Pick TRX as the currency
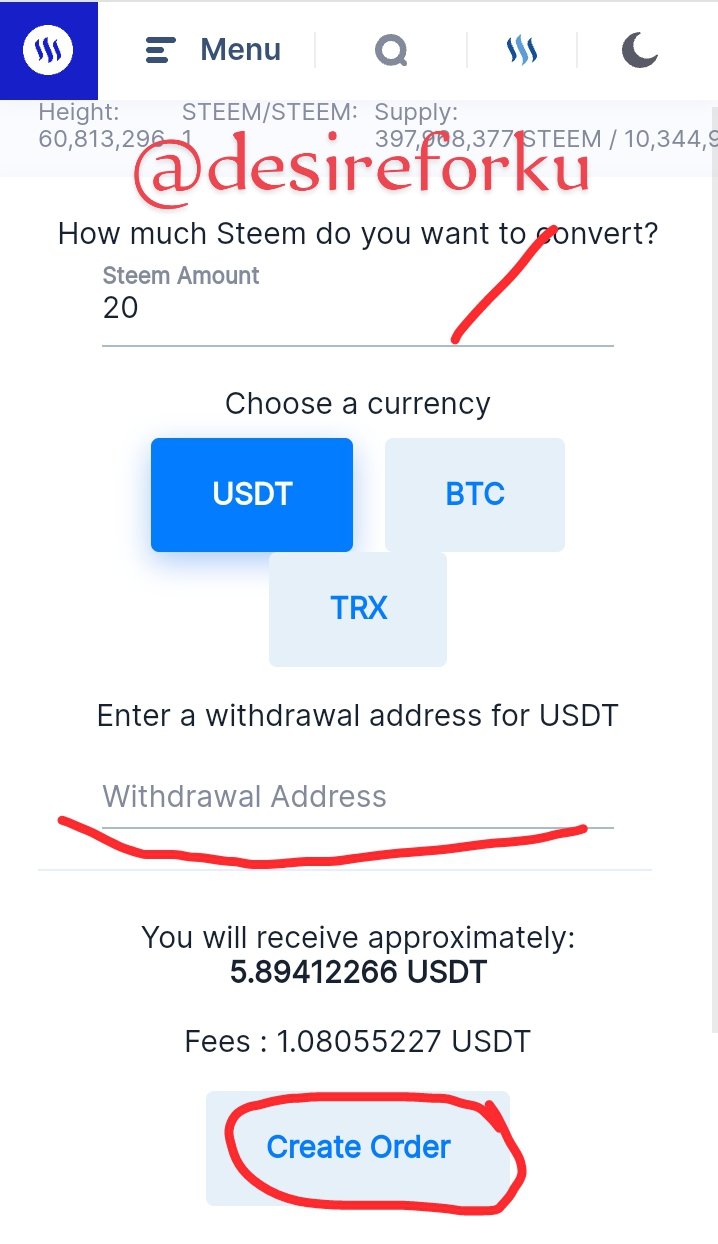The height and width of the screenshot is (1244, 718). 358,608
